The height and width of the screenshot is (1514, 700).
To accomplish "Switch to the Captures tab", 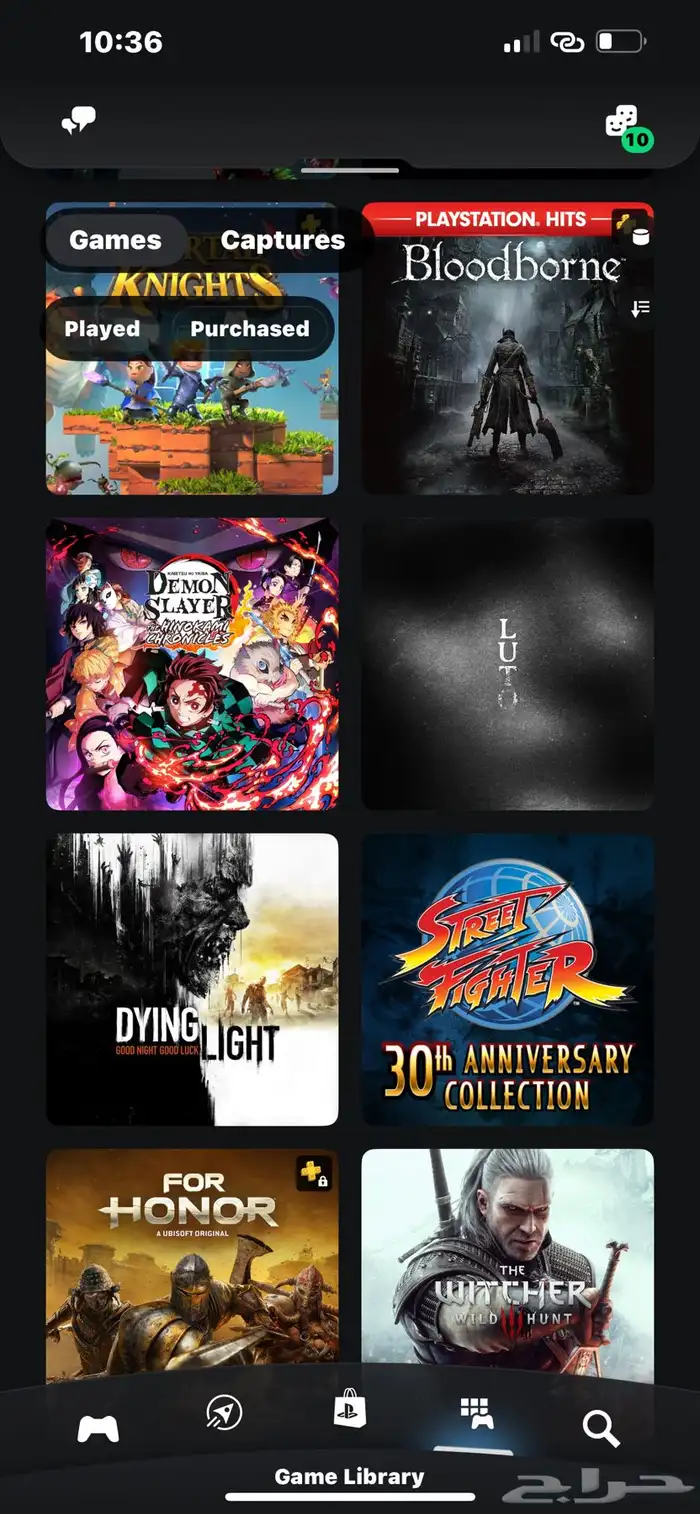I will 282,240.
